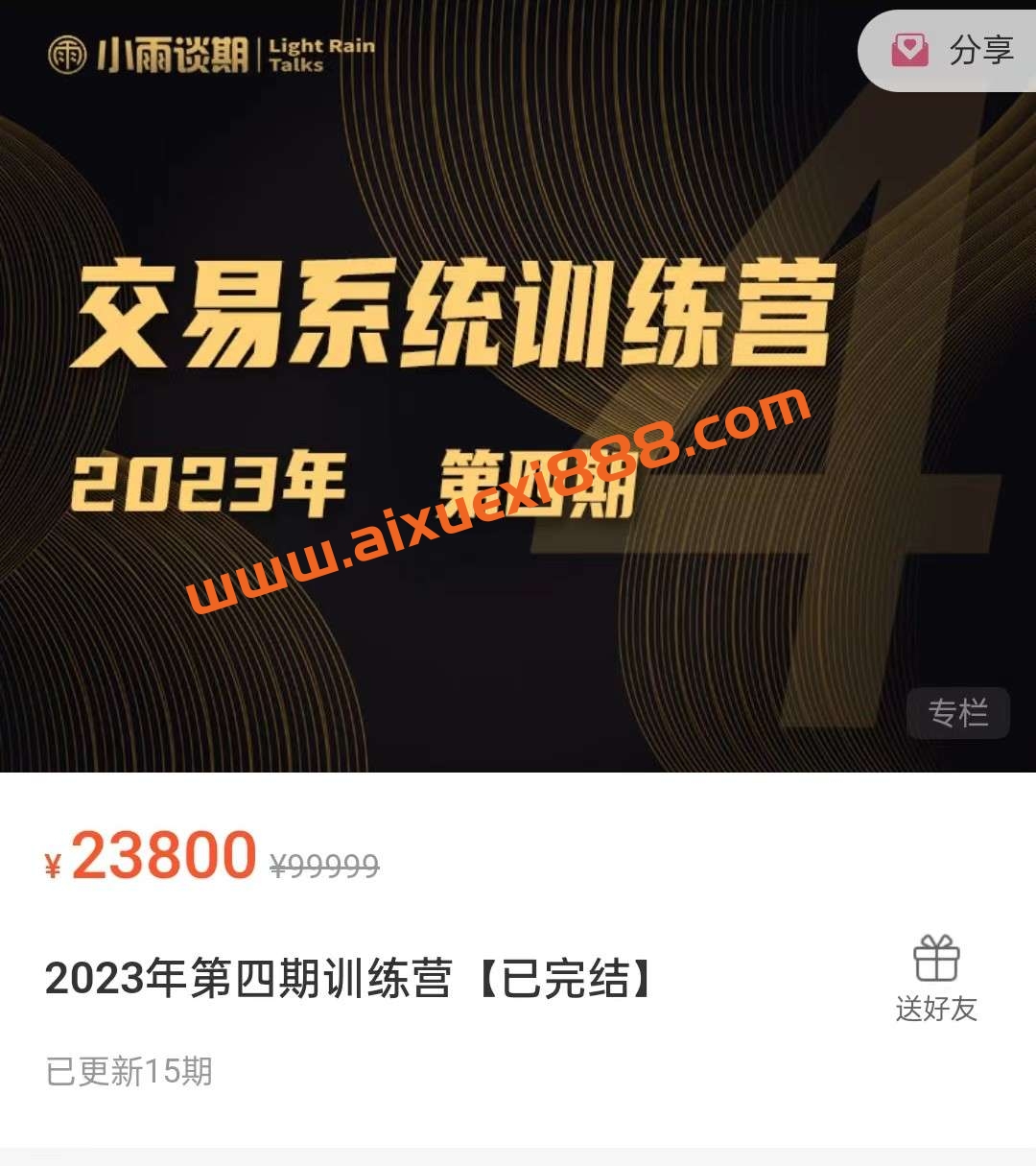Tap the 分享 share button

point(954,51)
